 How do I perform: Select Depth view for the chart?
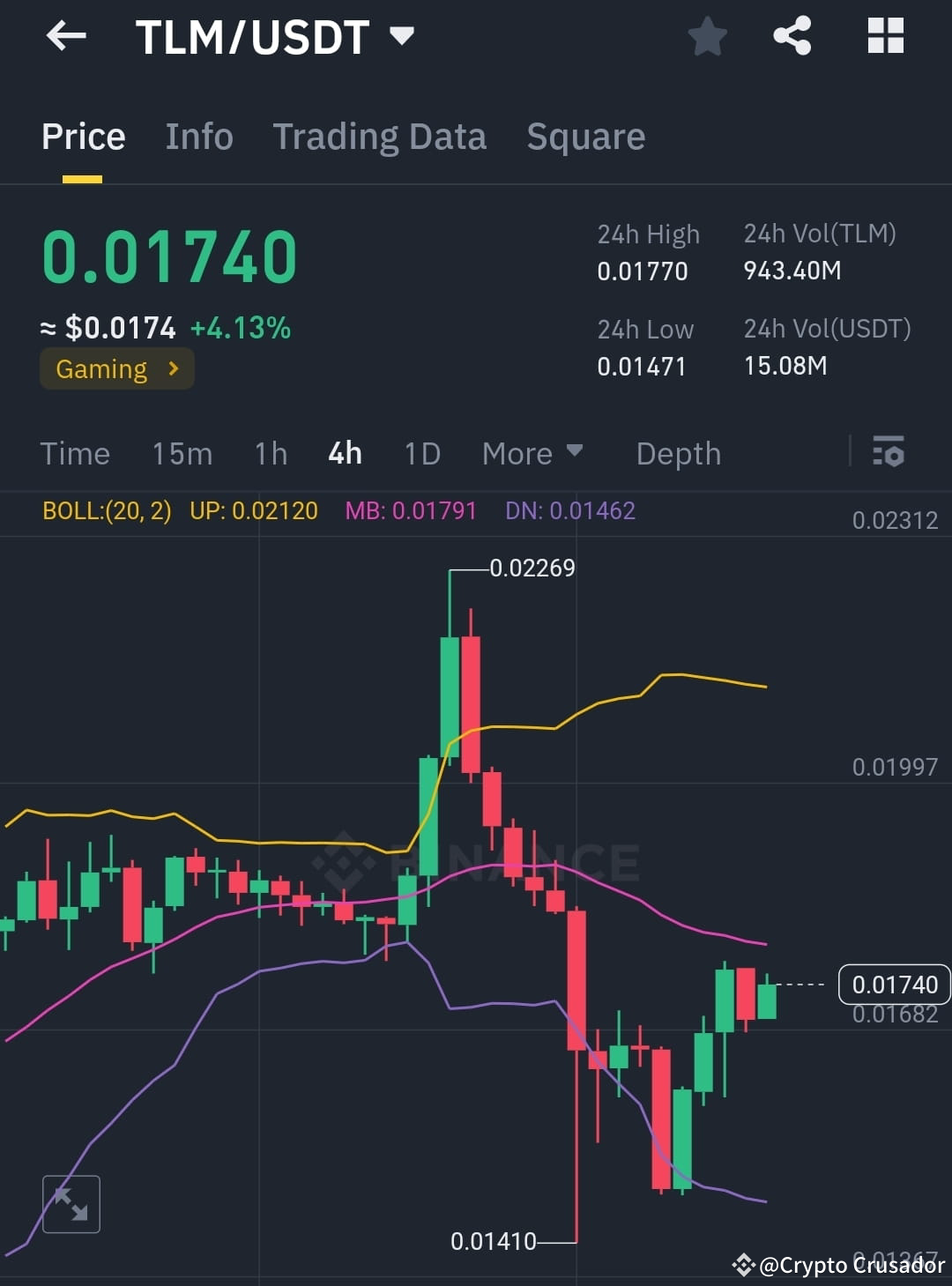pyautogui.click(x=678, y=453)
